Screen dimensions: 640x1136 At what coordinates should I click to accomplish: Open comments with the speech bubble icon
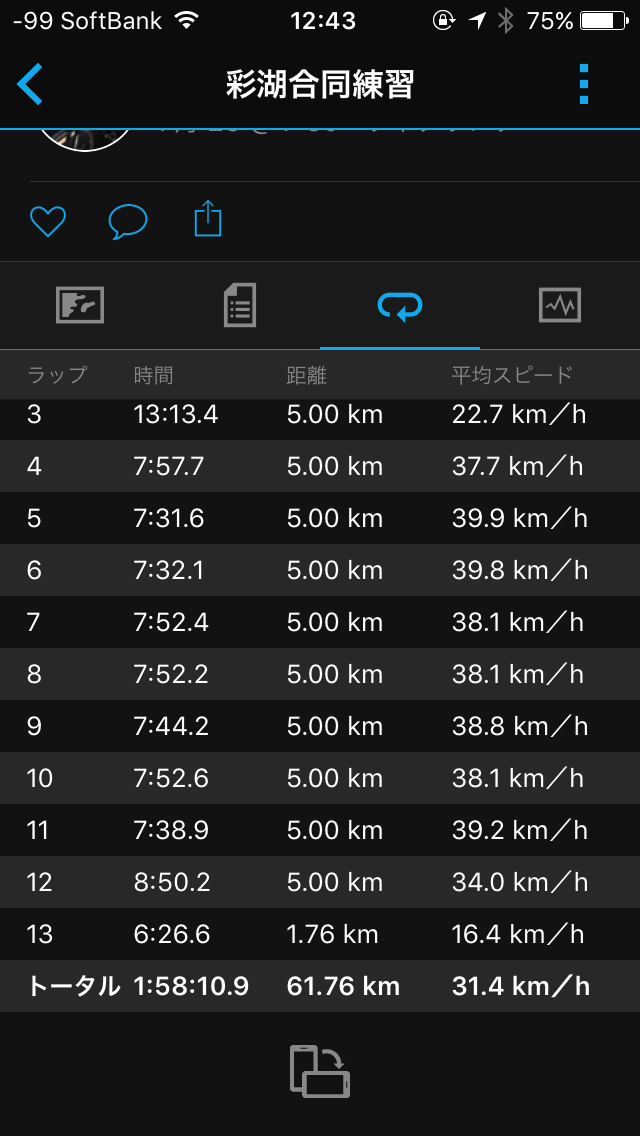[128, 221]
